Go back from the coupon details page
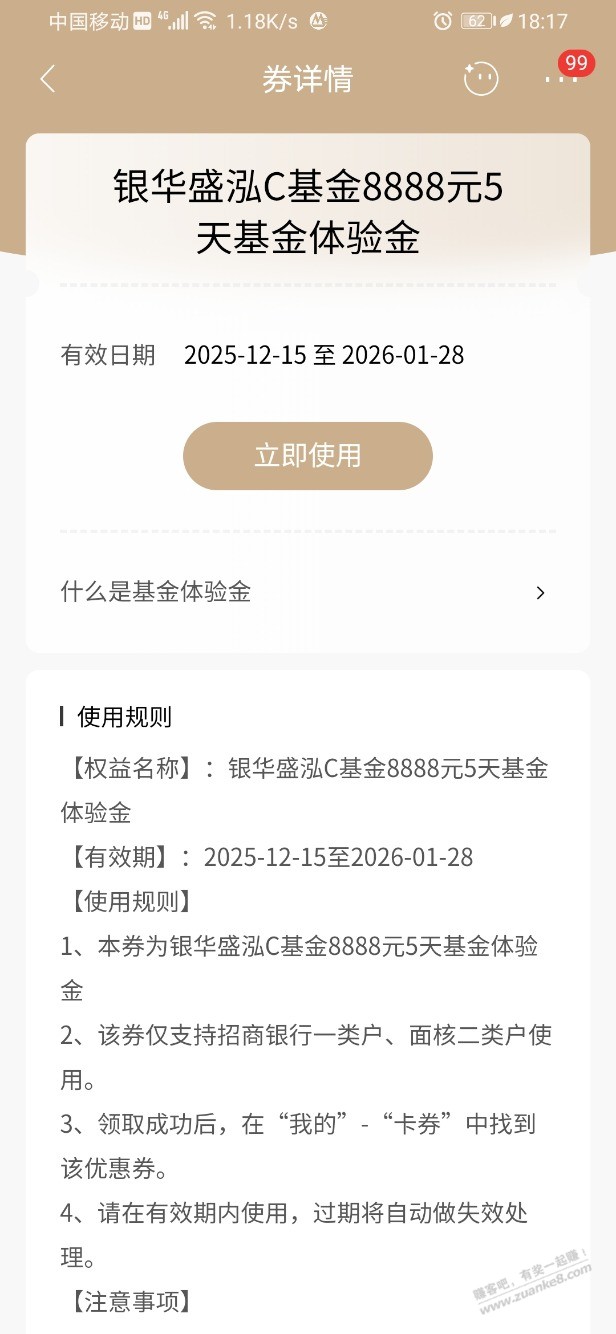 pyautogui.click(x=48, y=79)
